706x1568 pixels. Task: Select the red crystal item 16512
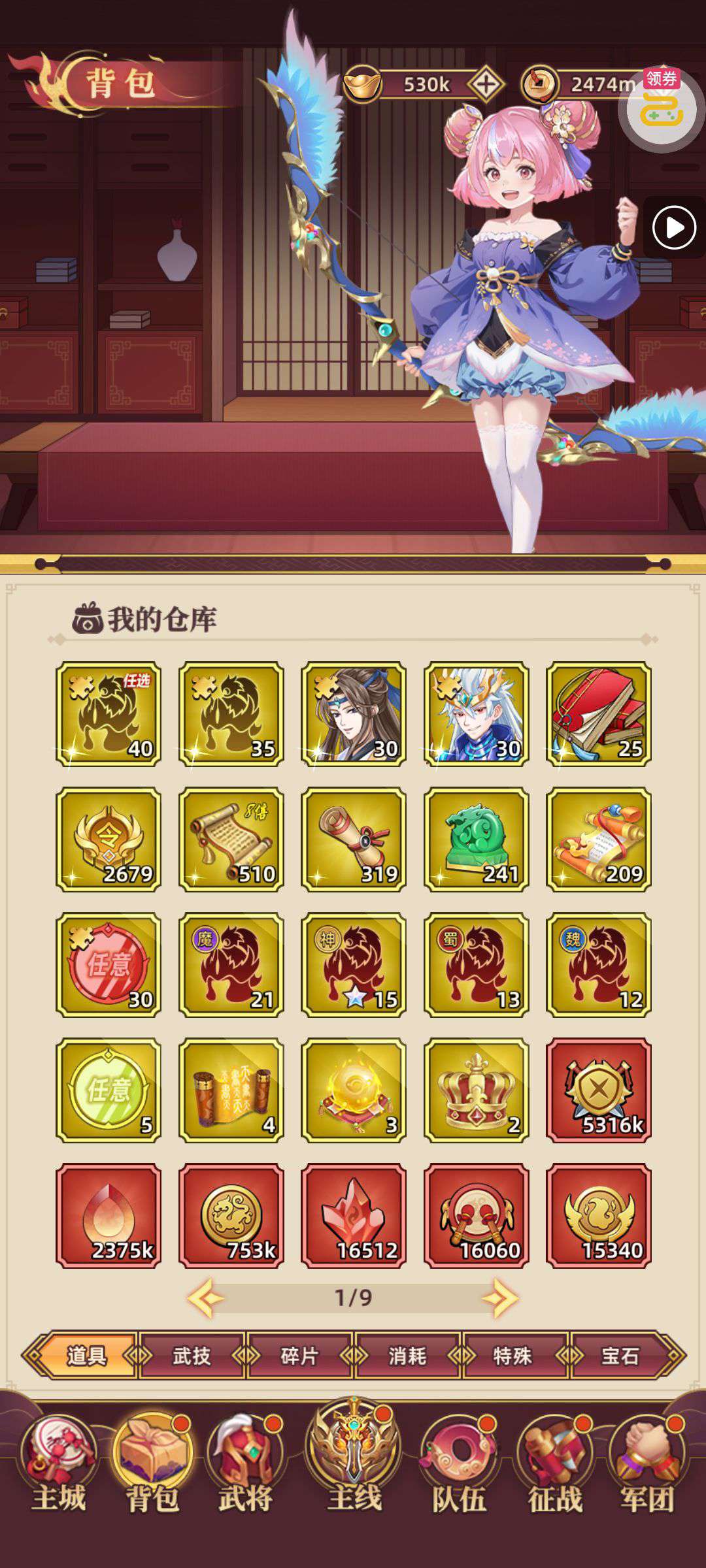(354, 1216)
